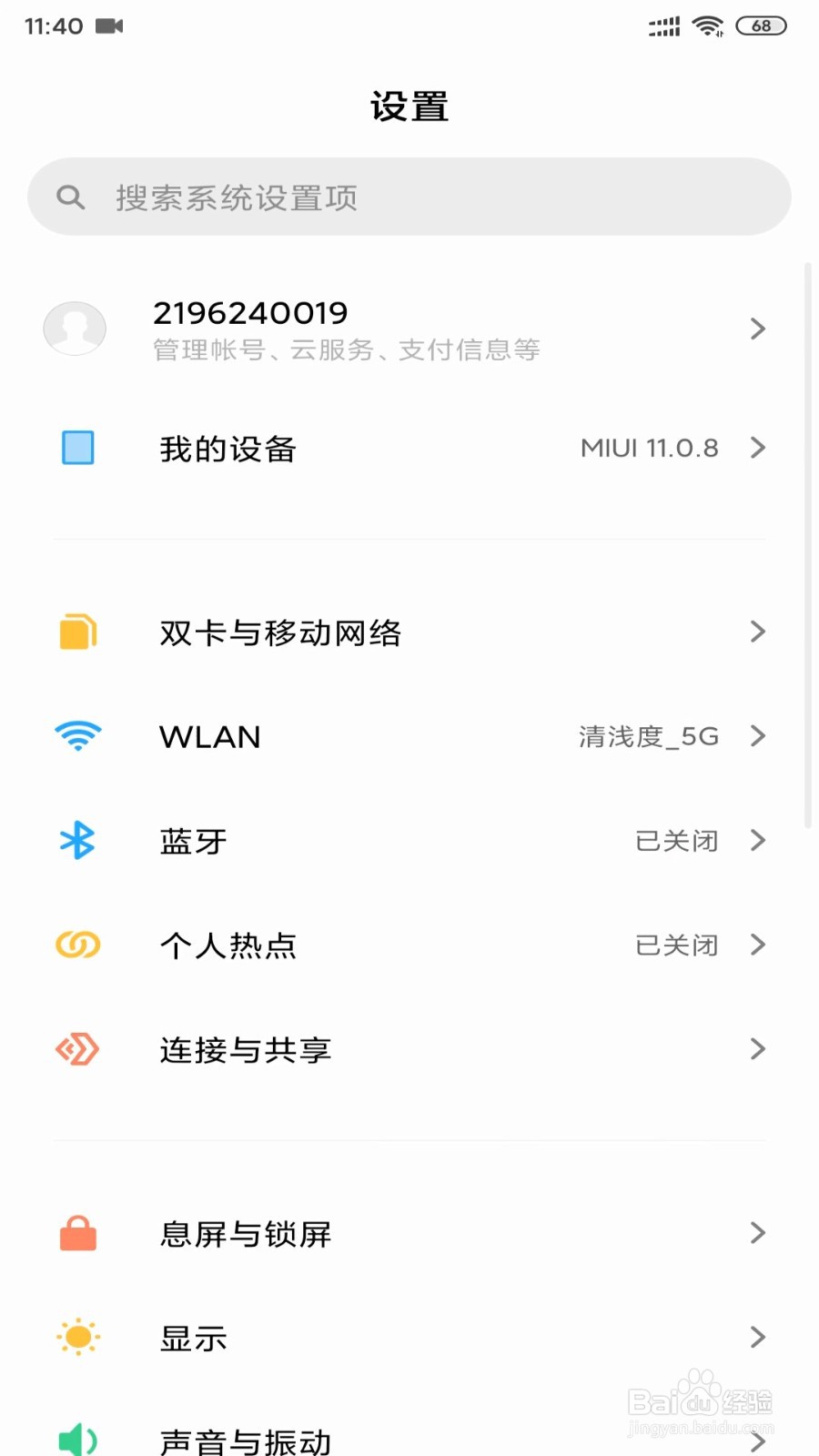Click the system settings search field
The image size is (819, 1456).
[x=409, y=197]
